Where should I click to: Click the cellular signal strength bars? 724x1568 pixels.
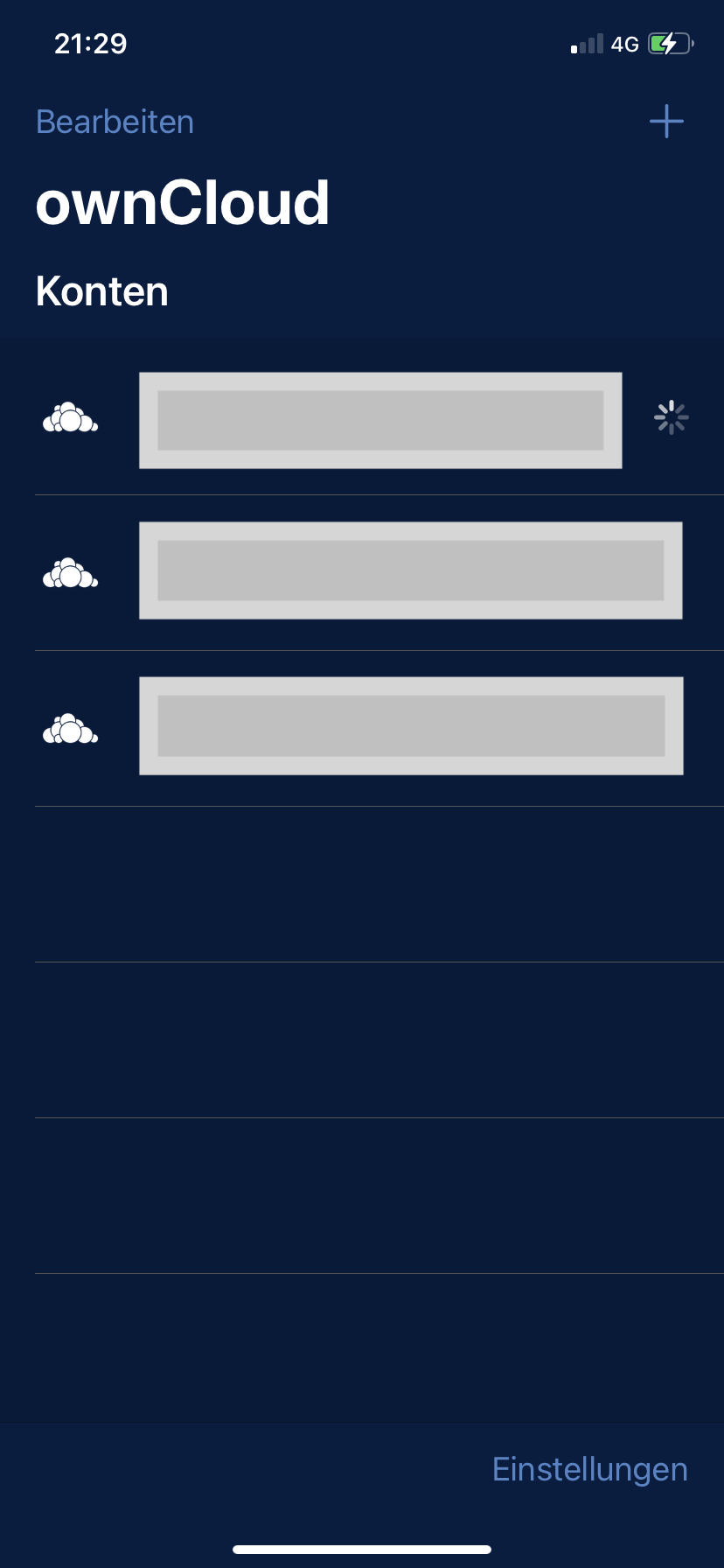coord(587,44)
